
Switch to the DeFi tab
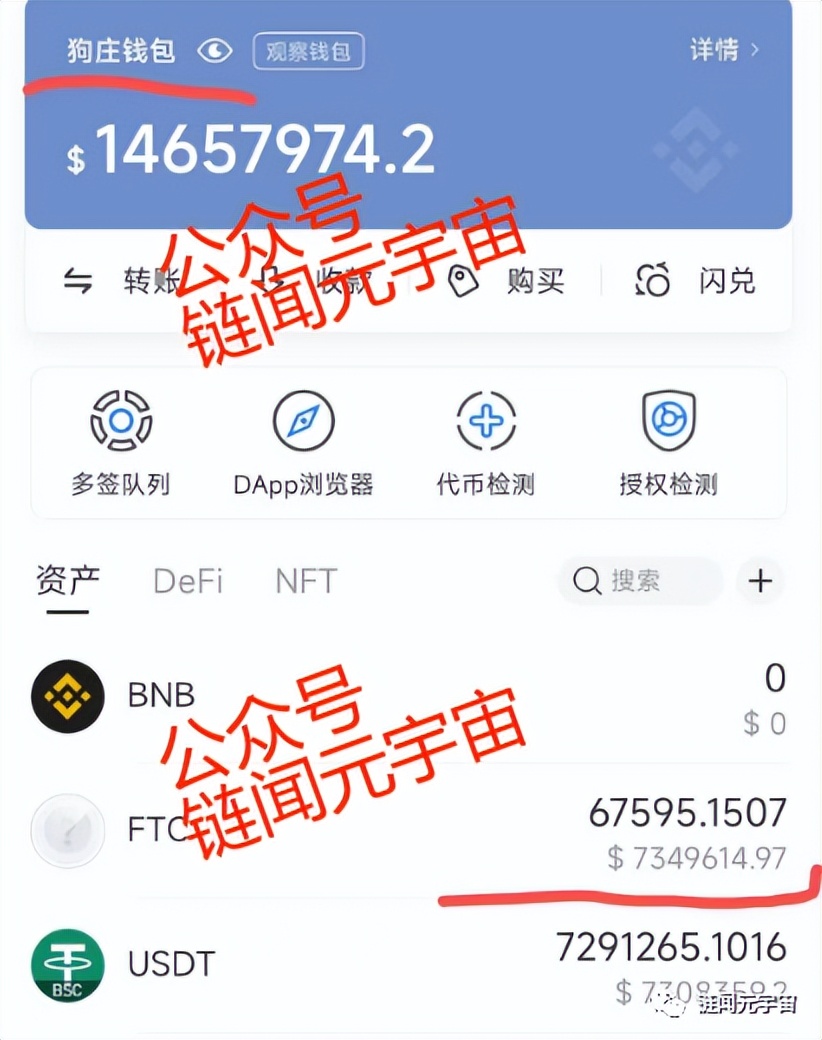click(x=186, y=581)
